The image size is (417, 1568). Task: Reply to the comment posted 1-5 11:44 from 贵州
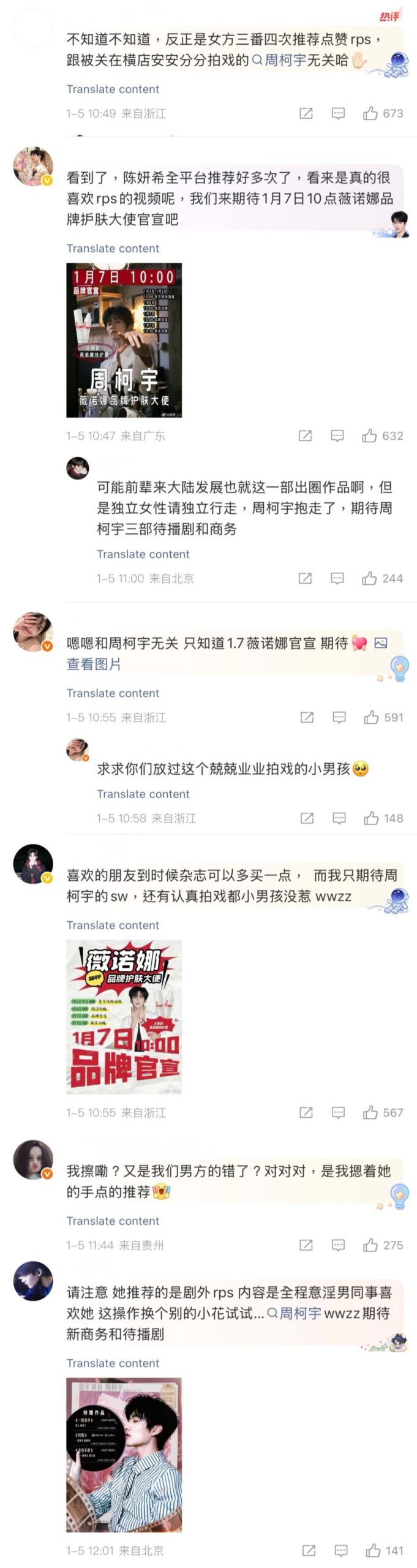[338, 1245]
